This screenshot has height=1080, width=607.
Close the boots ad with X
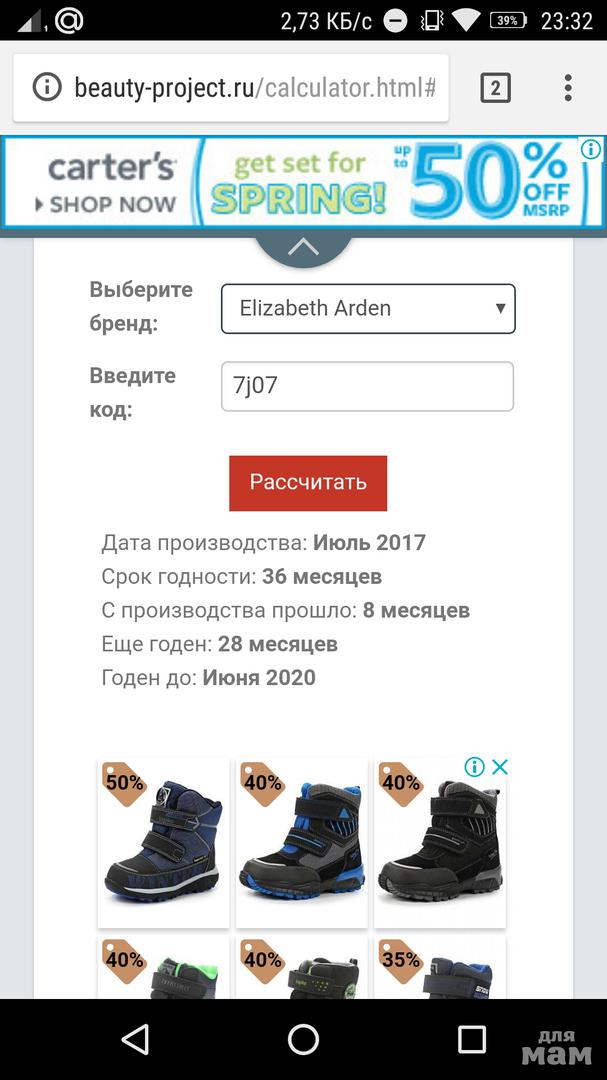(x=500, y=767)
